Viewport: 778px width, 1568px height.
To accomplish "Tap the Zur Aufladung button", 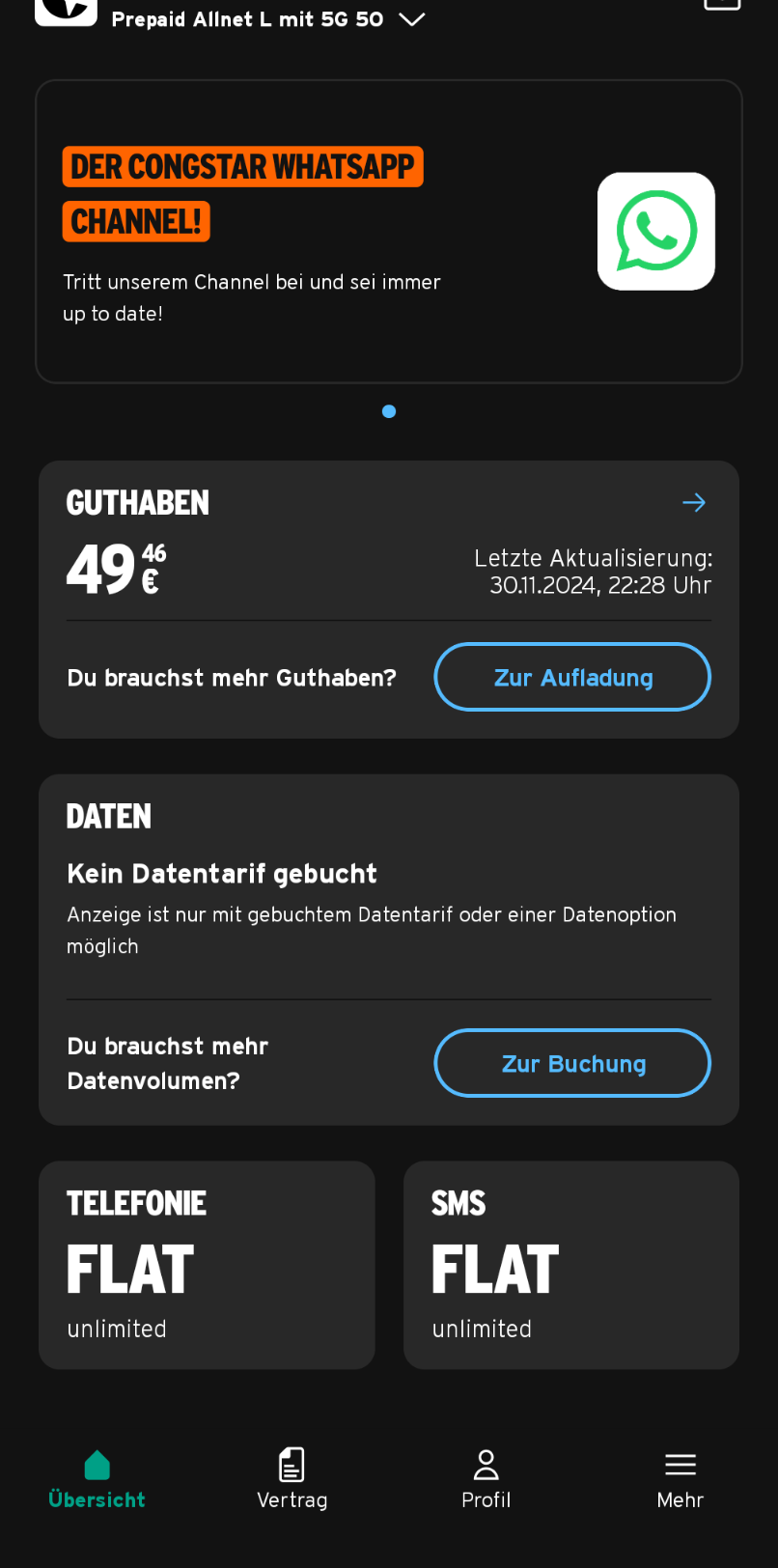I will pos(572,677).
